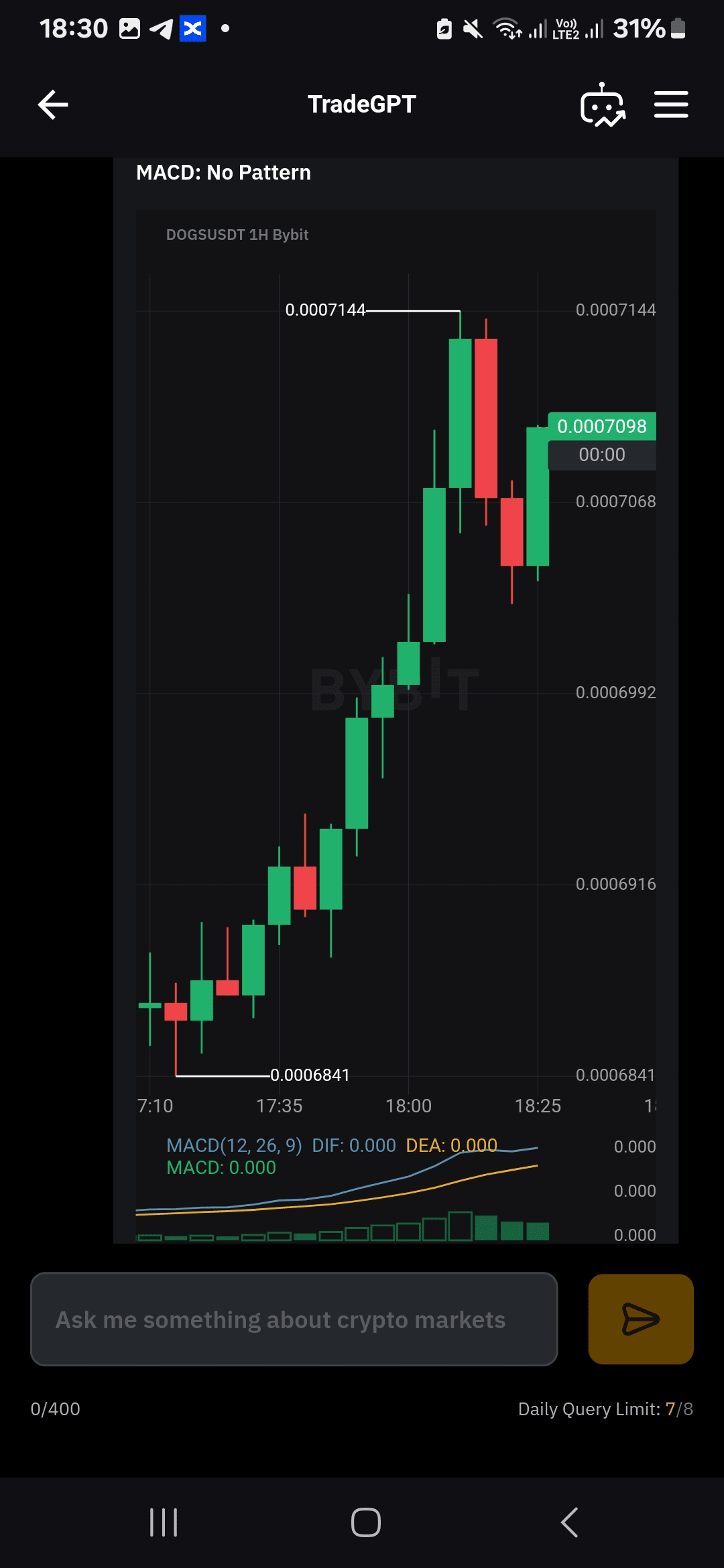Open the hamburger menu
This screenshot has height=1568, width=724.
[671, 105]
